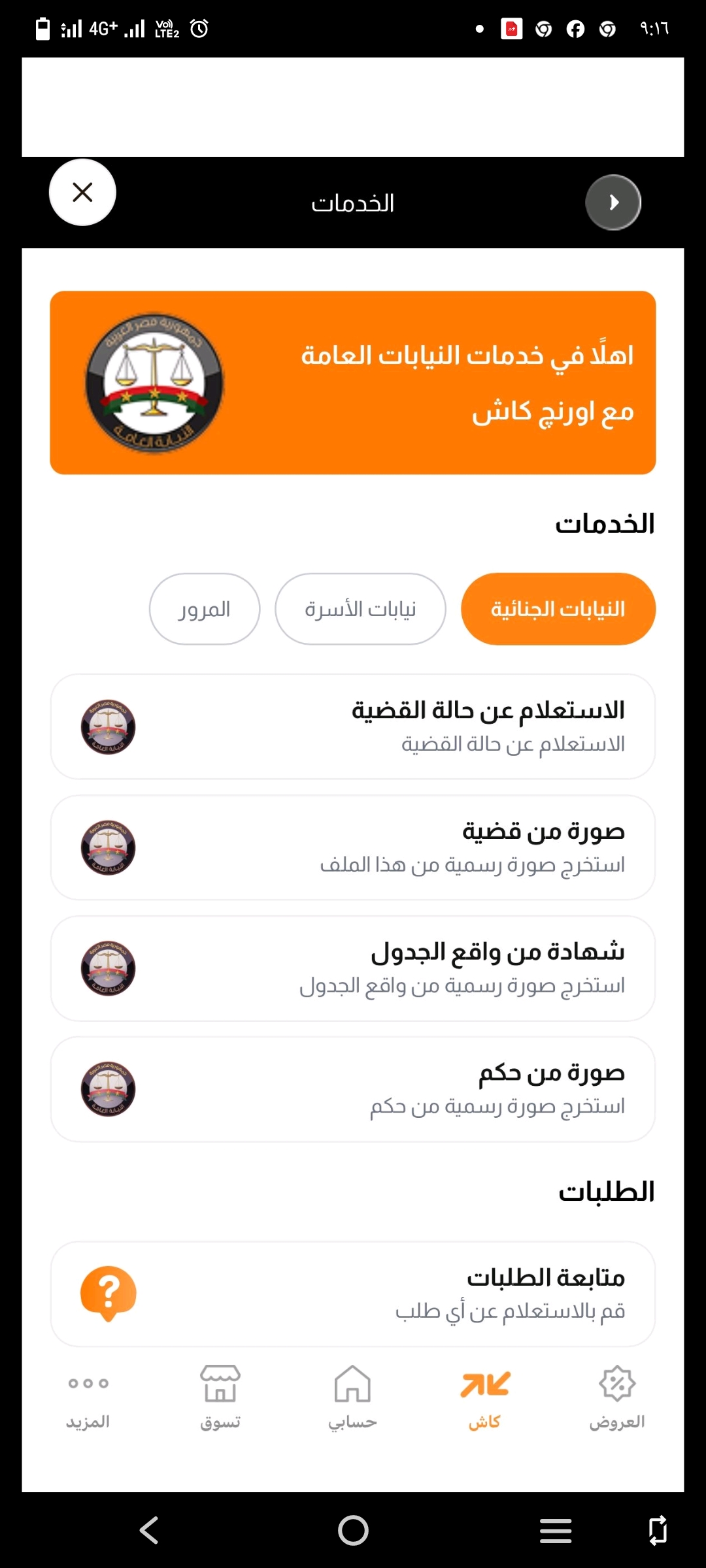This screenshot has width=706, height=1568.
Task: Open الاستعلام عن حالة القضية service
Action: pyautogui.click(x=353, y=727)
